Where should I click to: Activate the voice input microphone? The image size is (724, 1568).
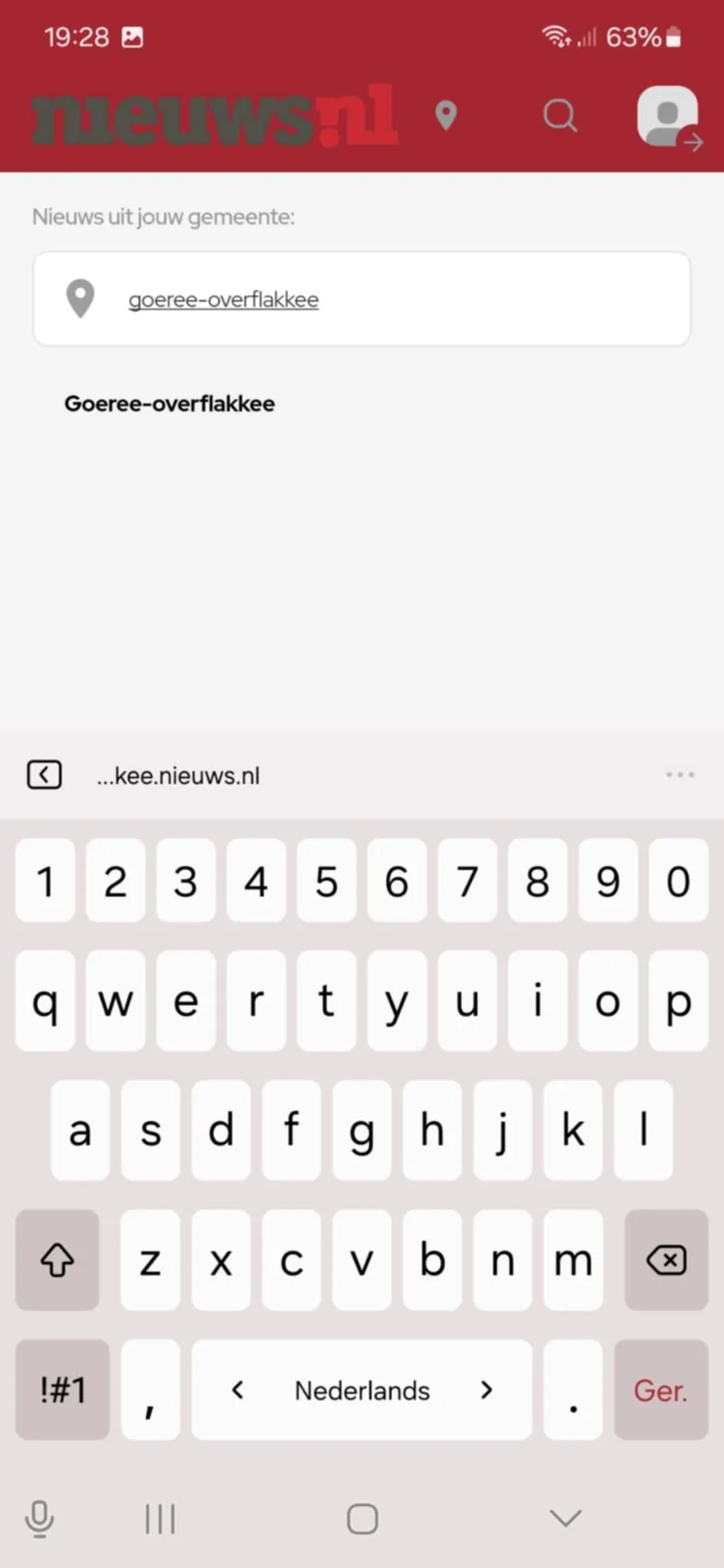coord(39,1519)
